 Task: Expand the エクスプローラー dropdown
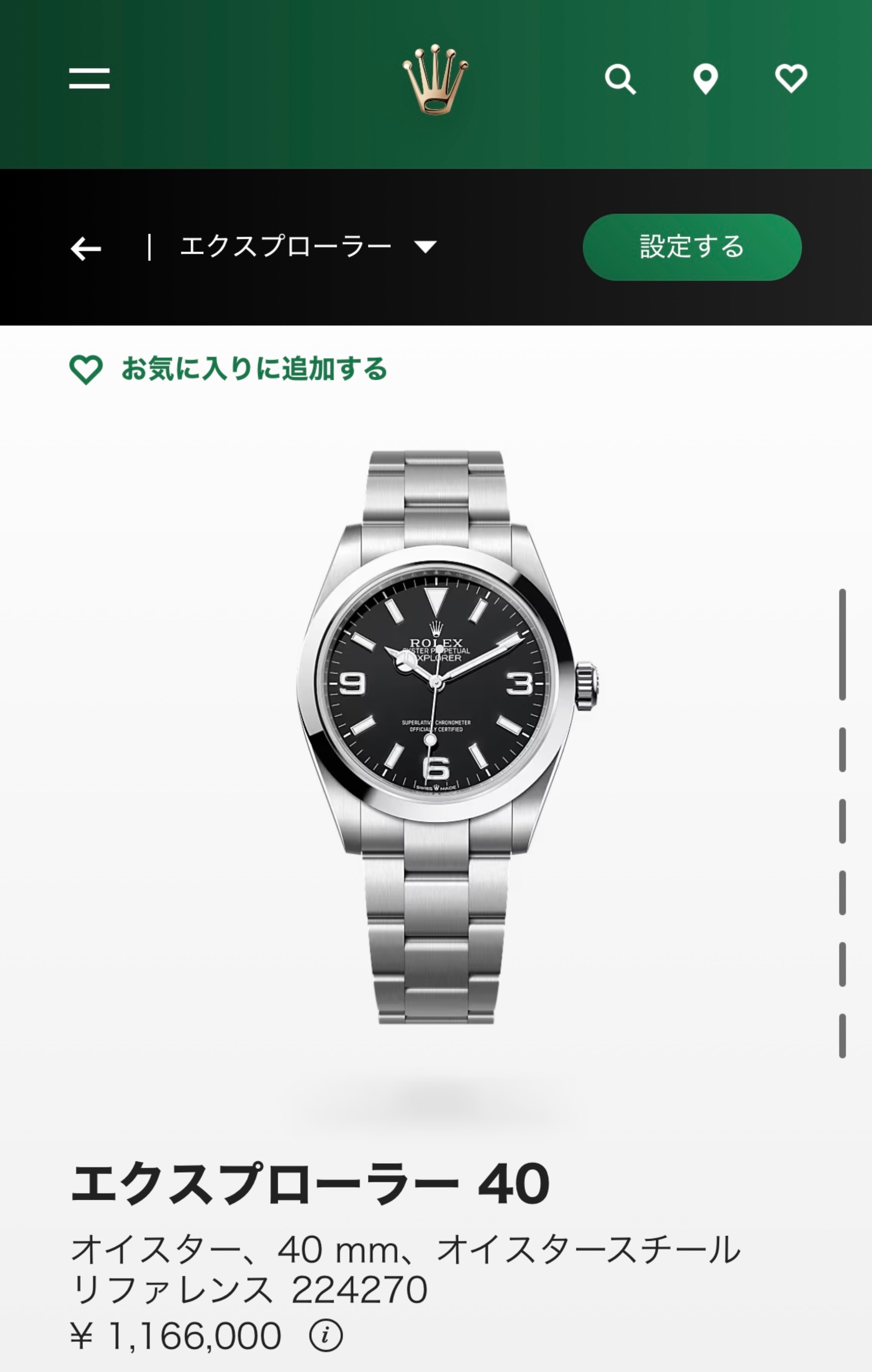point(308,247)
